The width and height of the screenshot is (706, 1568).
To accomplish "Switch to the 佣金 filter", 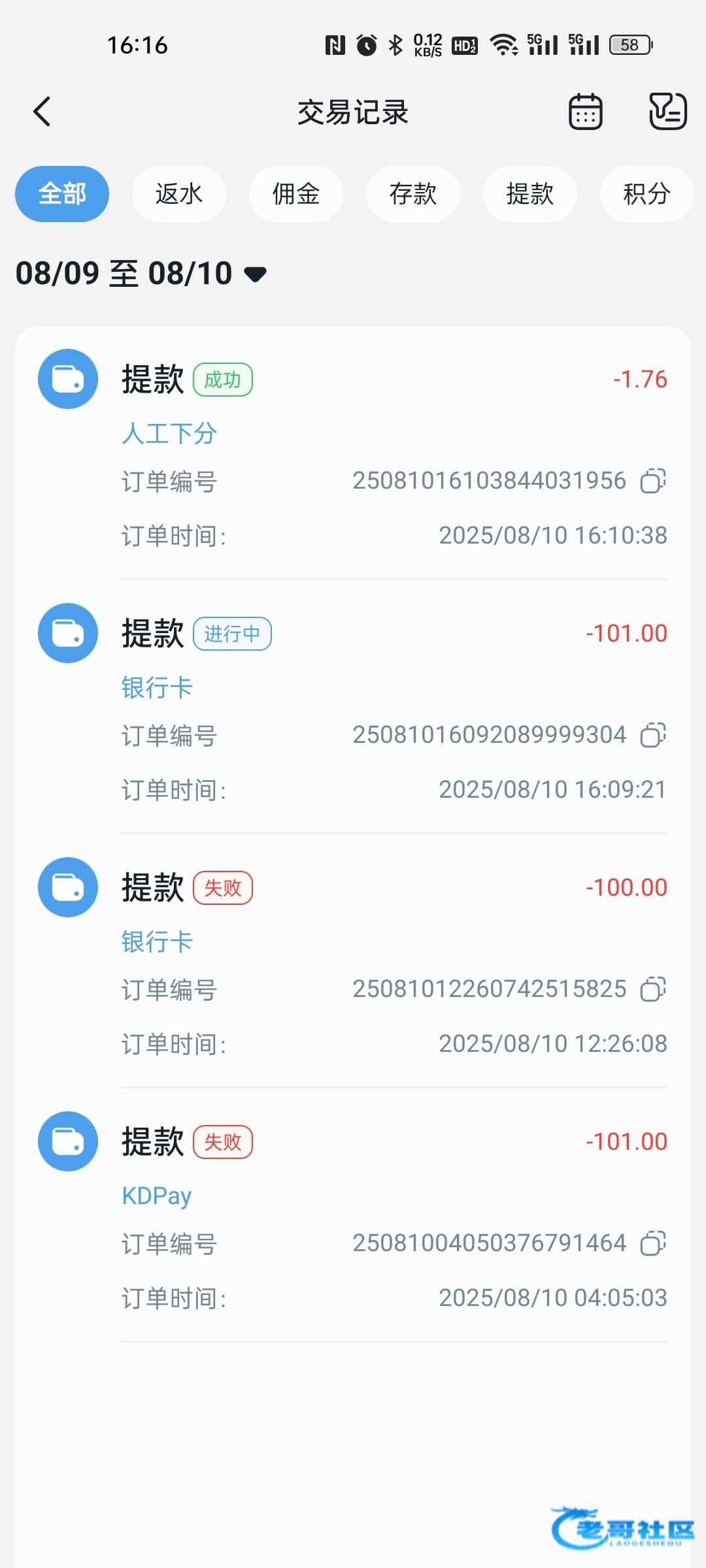I will tap(296, 194).
